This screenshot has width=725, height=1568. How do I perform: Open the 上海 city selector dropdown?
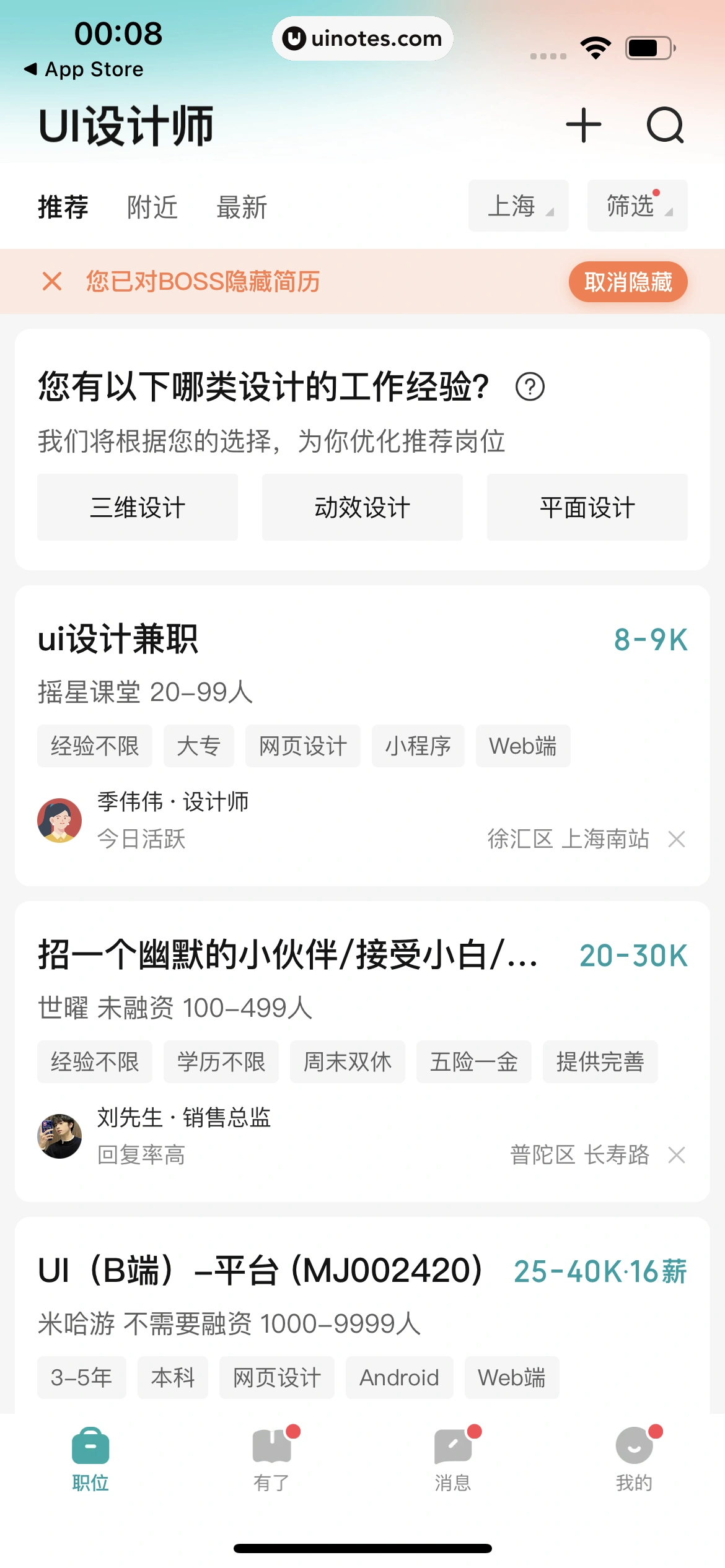pyautogui.click(x=518, y=206)
